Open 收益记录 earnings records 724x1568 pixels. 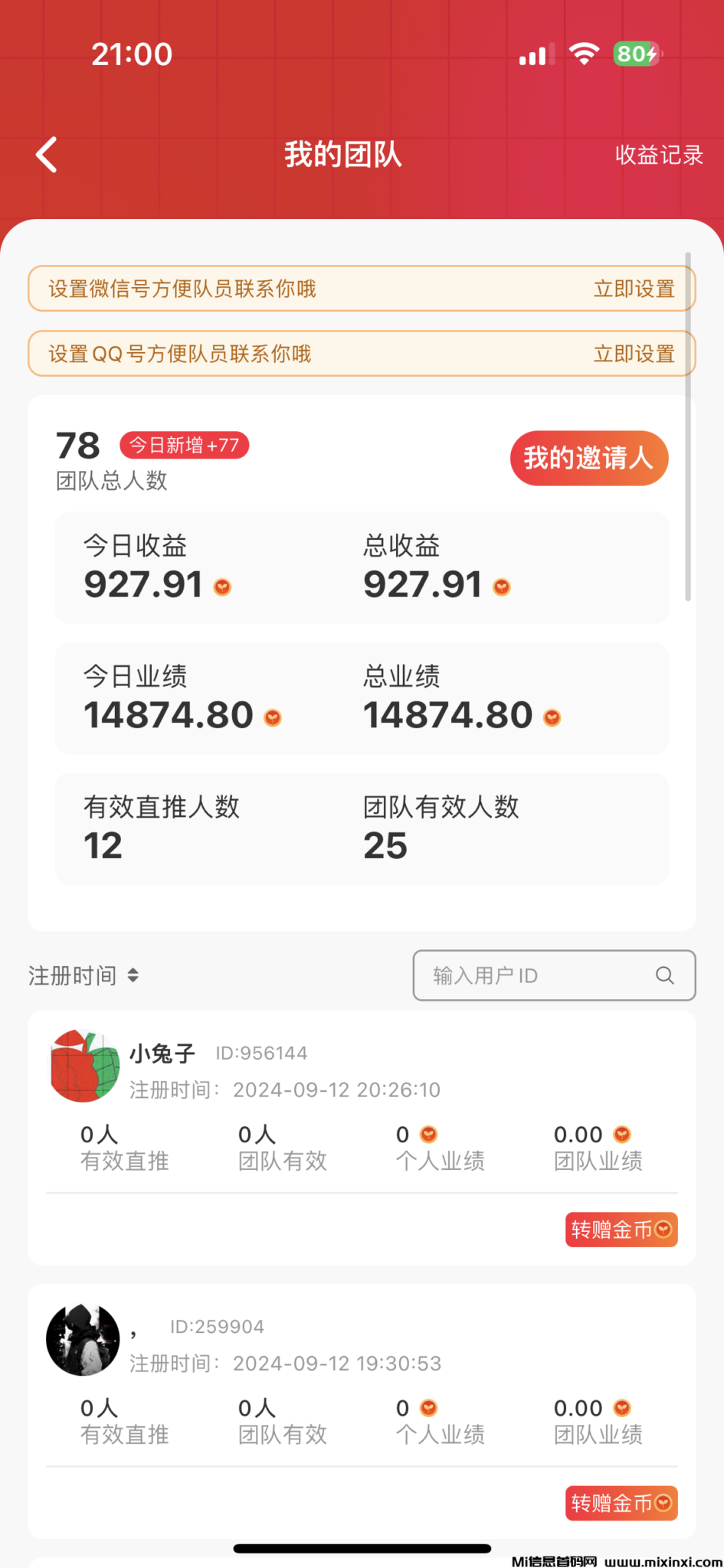pos(659,155)
